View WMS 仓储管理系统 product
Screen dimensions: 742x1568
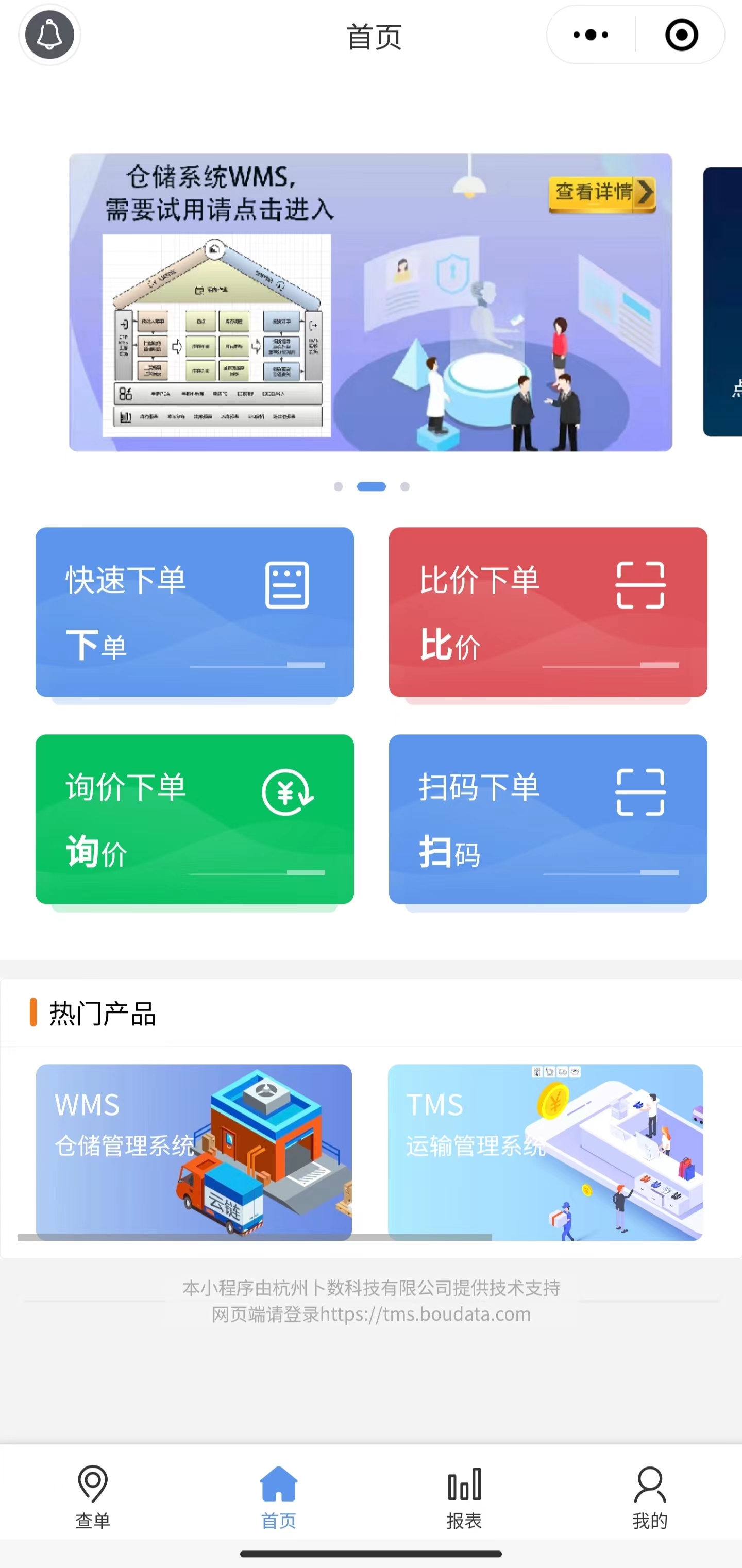coord(194,1151)
